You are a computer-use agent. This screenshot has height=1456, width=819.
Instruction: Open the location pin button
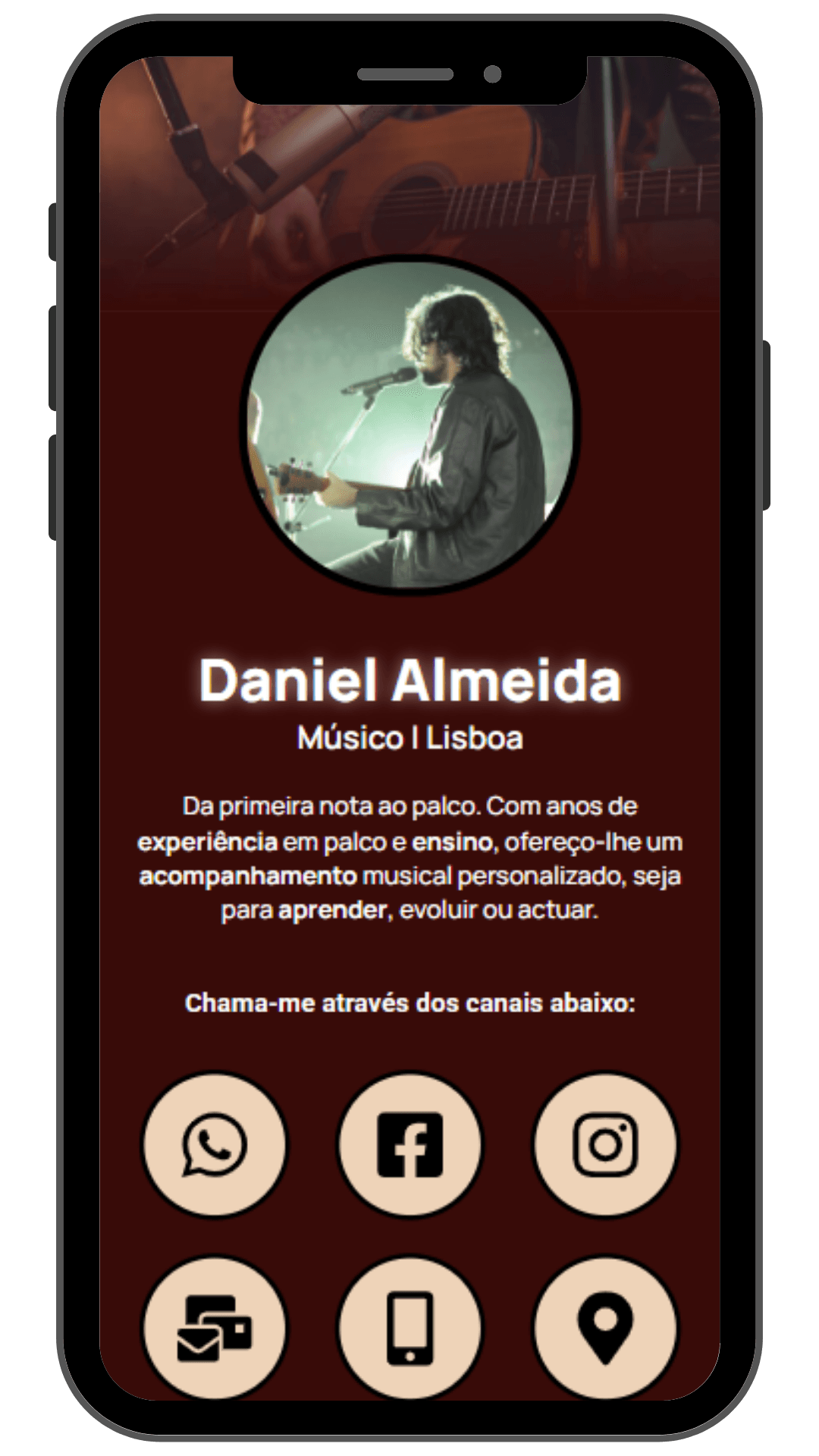605,1328
